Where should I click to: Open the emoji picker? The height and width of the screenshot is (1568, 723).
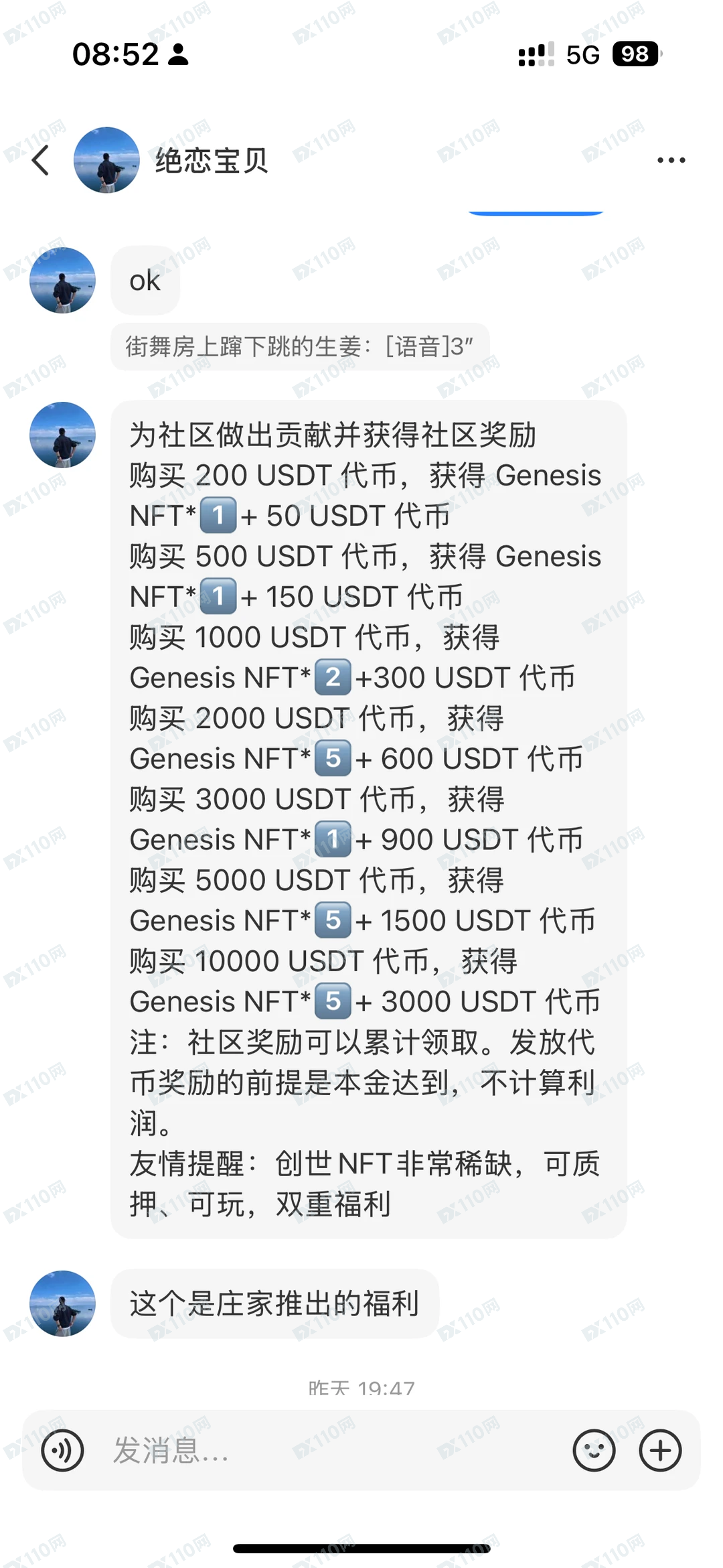pyautogui.click(x=593, y=1450)
